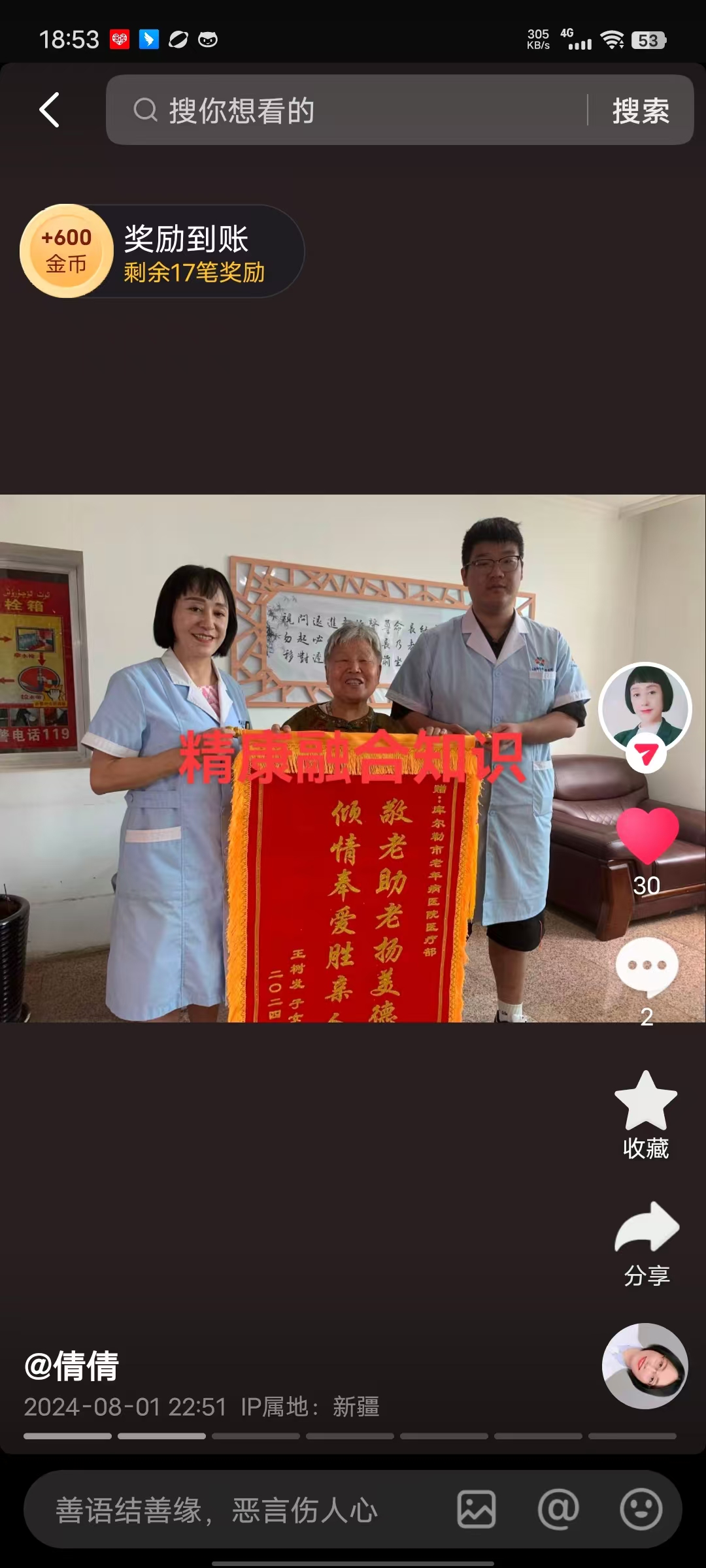Viewport: 706px width, 1568px height.
Task: Follow the author via the red badge
Action: pos(646,755)
